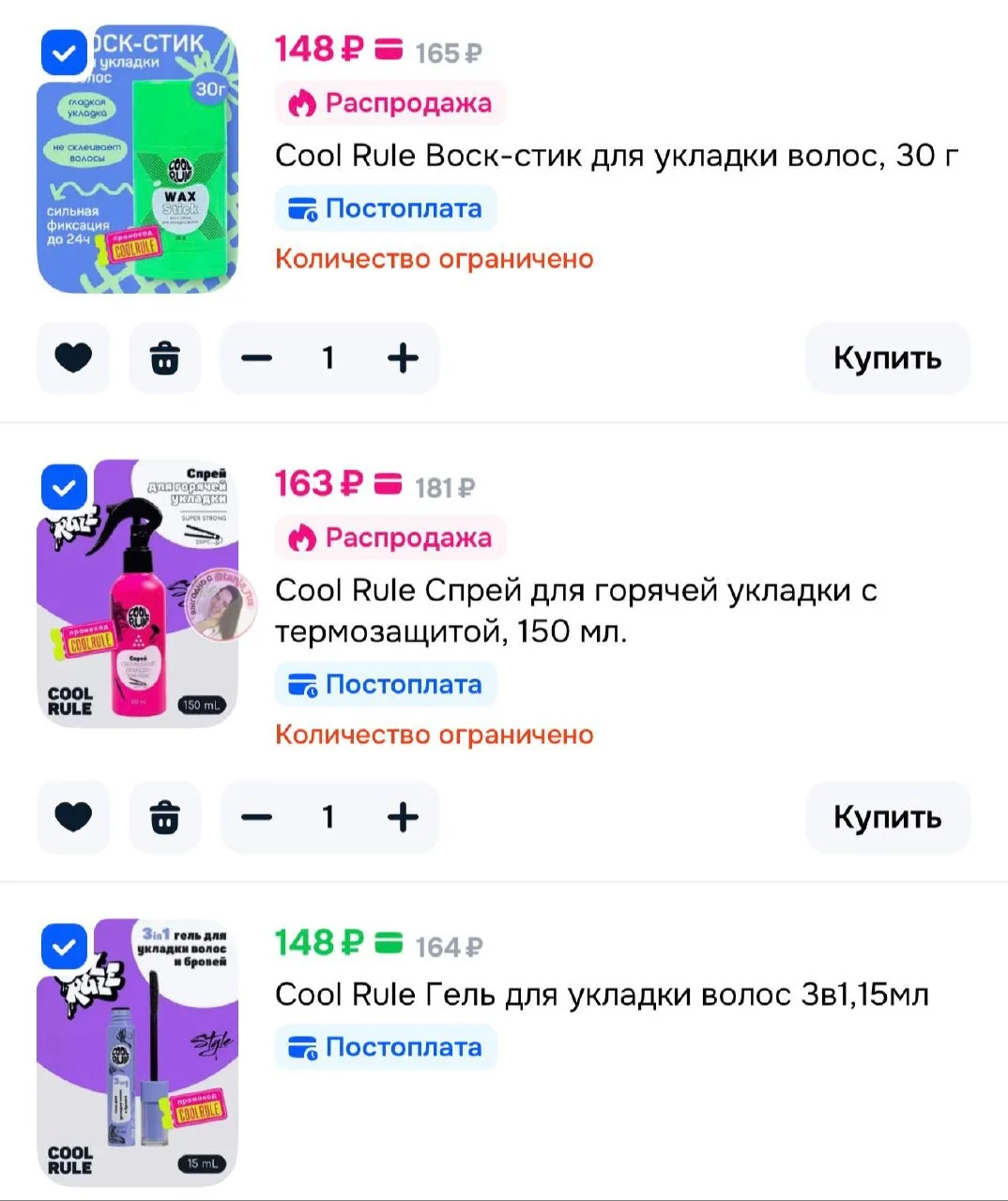
Task: Open the Спрей для горячей укладки product image
Action: tap(137, 594)
